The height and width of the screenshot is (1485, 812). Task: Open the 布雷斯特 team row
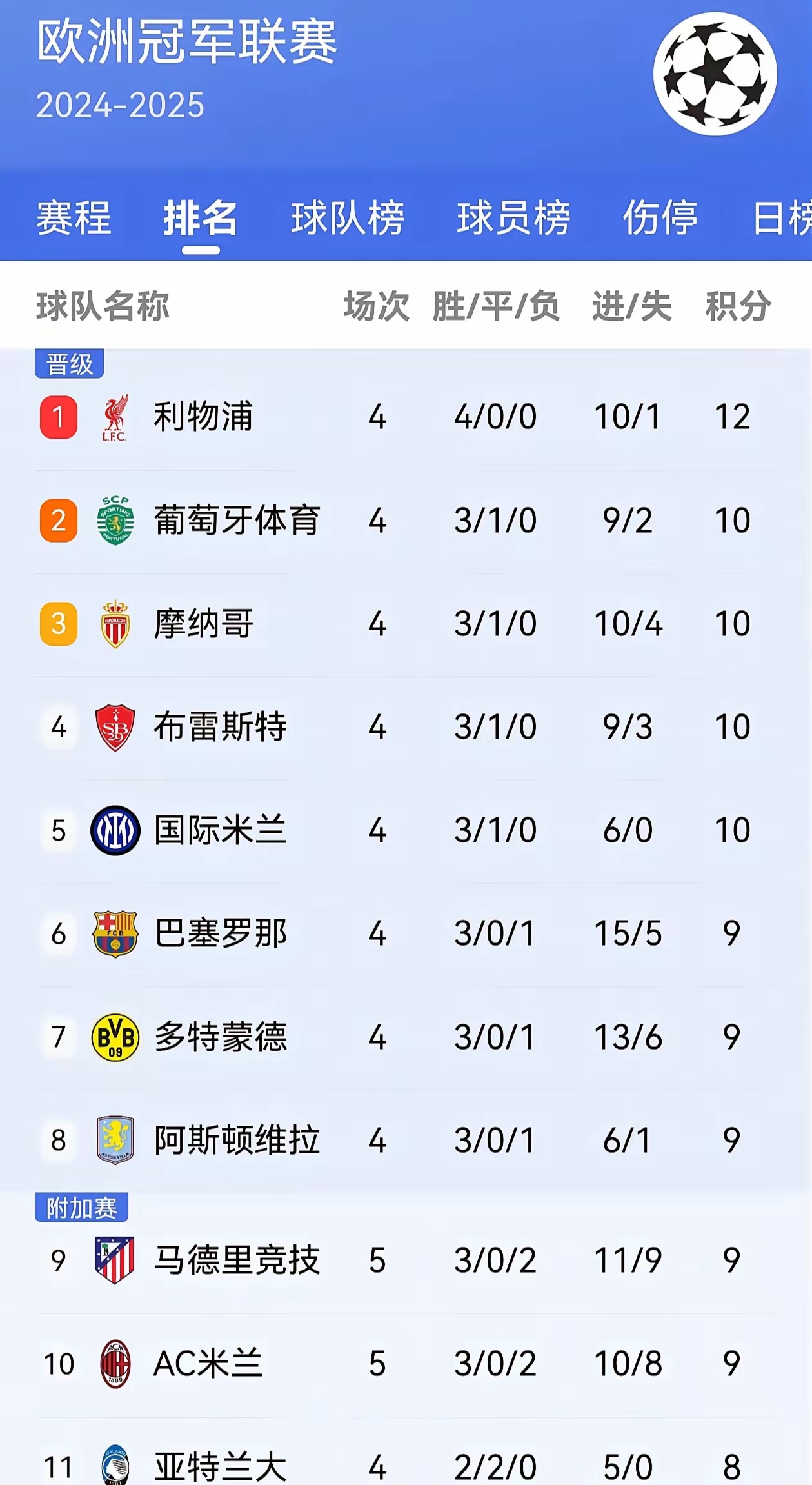(x=219, y=727)
